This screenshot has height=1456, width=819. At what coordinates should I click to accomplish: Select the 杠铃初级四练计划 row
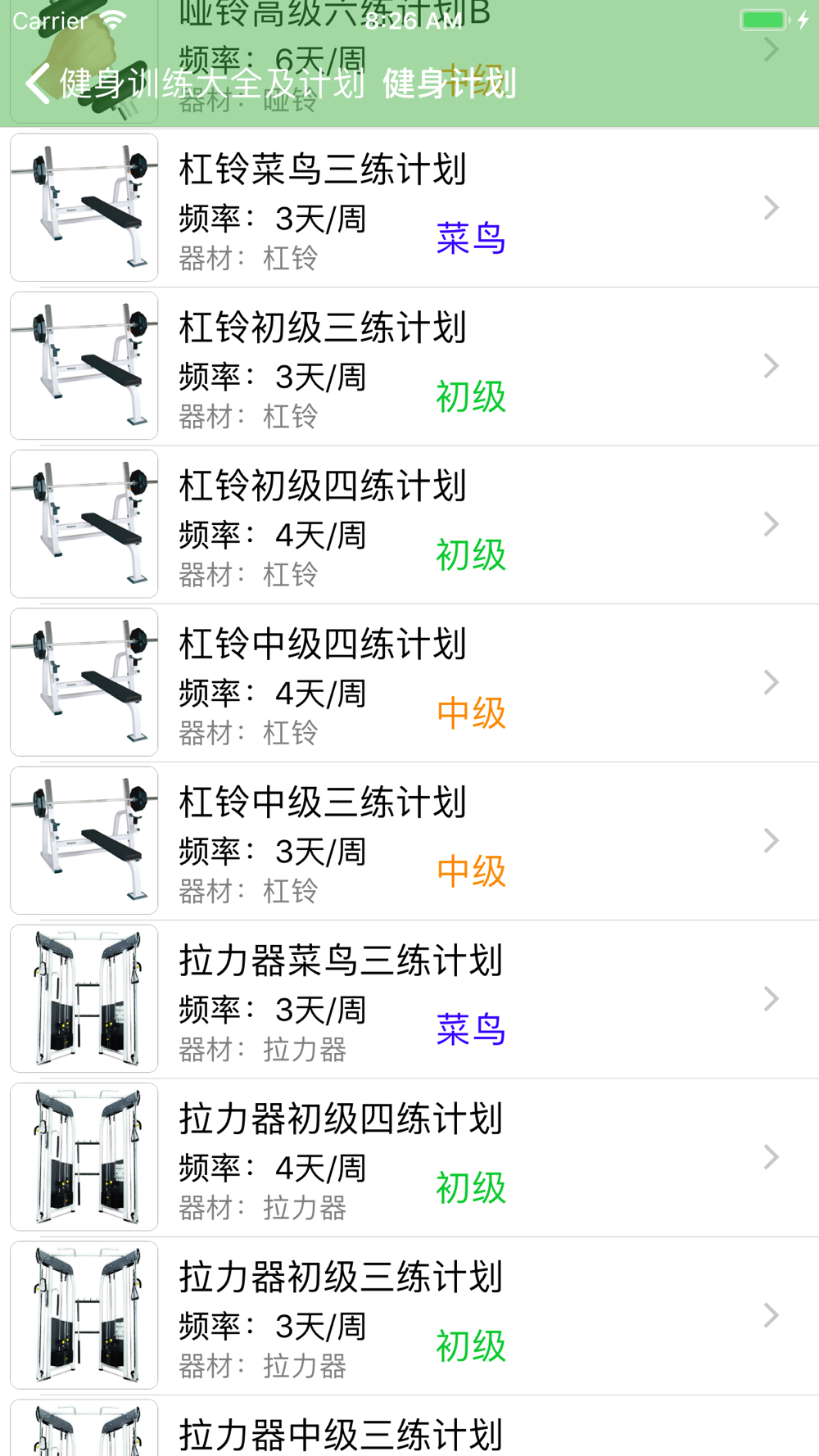(409, 524)
